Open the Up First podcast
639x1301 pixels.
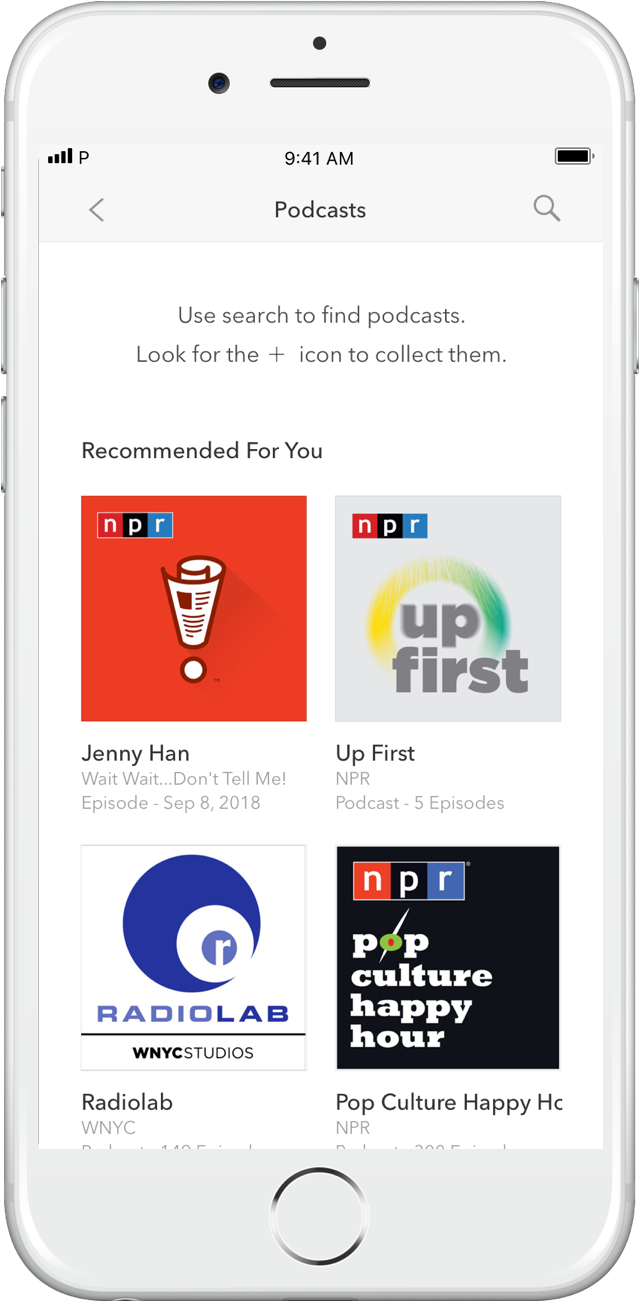pos(447,608)
